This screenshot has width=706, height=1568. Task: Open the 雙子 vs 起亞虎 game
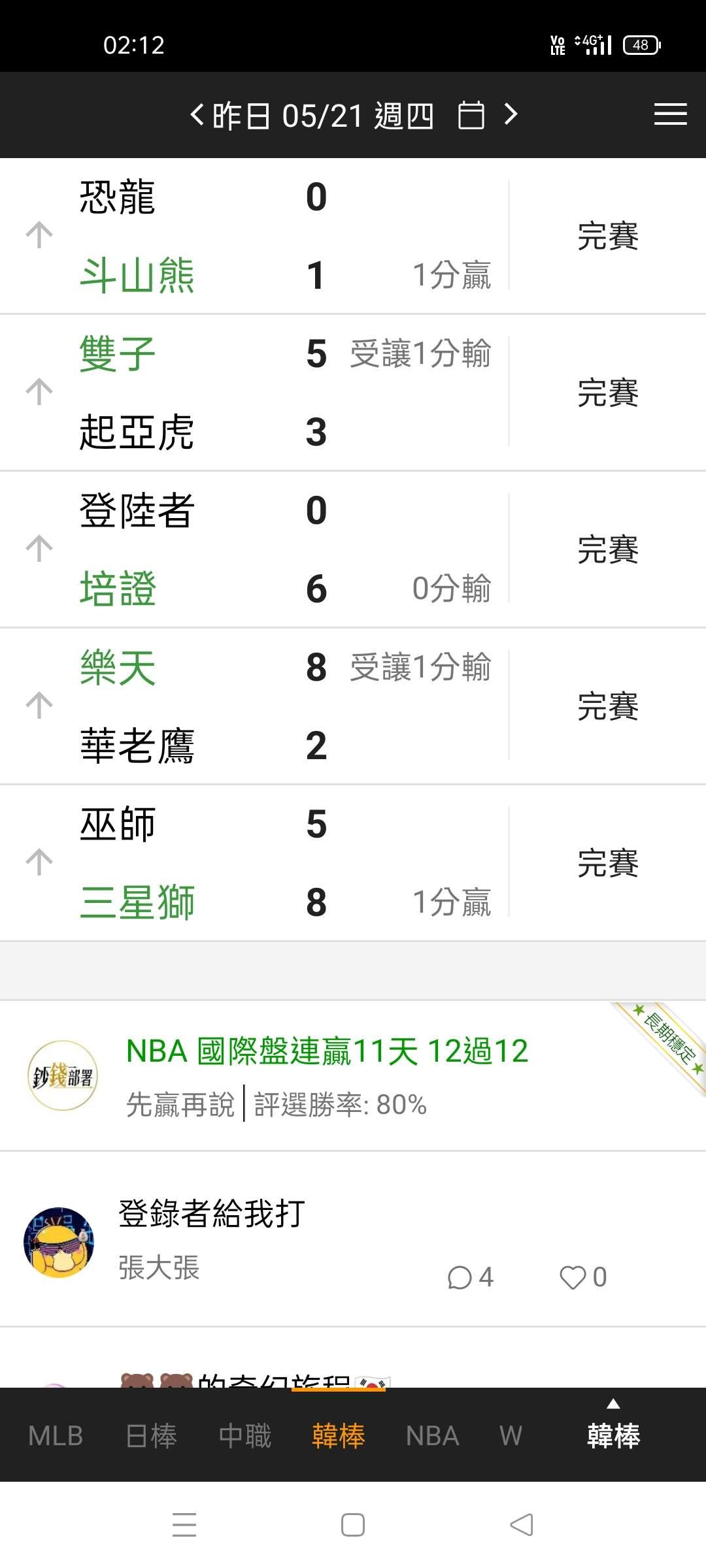tap(353, 393)
